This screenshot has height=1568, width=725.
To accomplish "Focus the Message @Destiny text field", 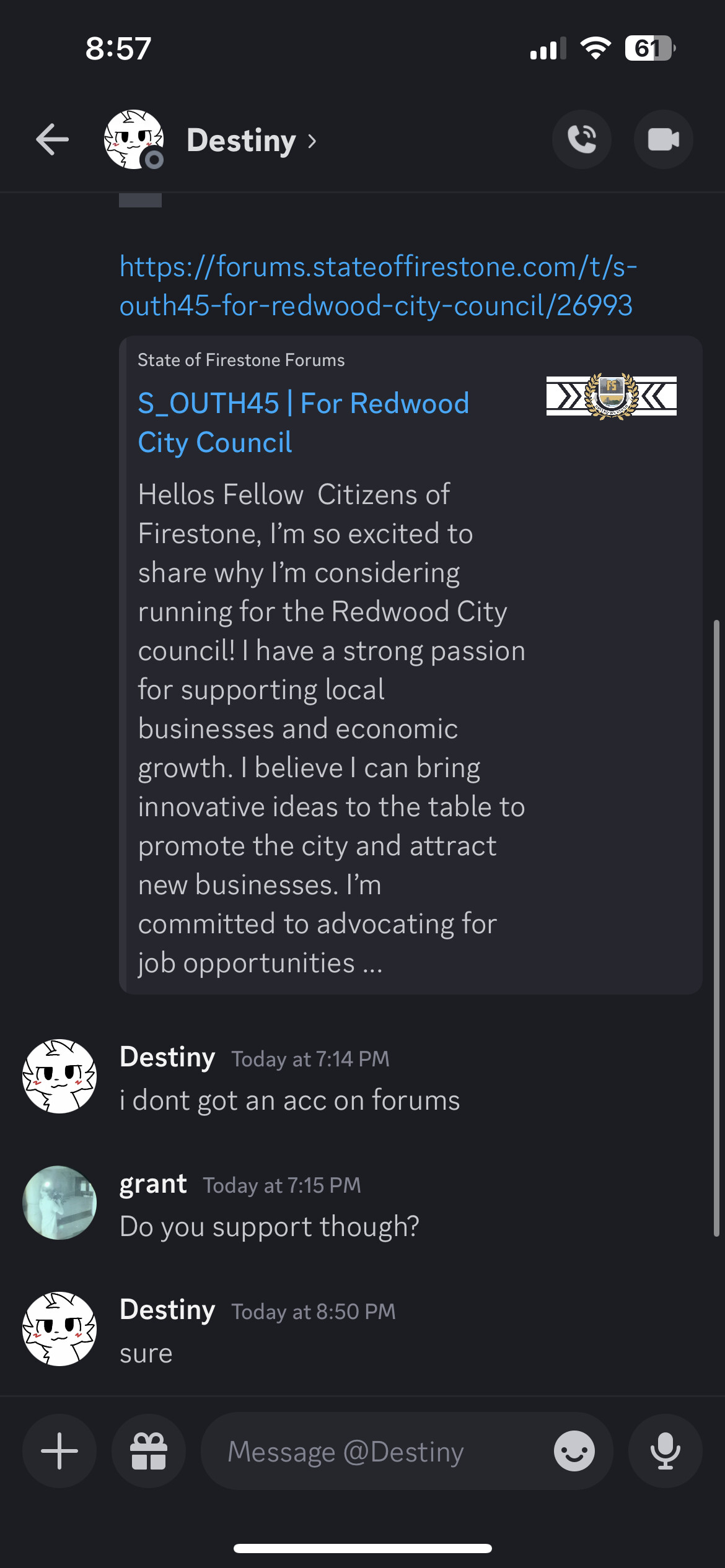I will pyautogui.click(x=378, y=1451).
